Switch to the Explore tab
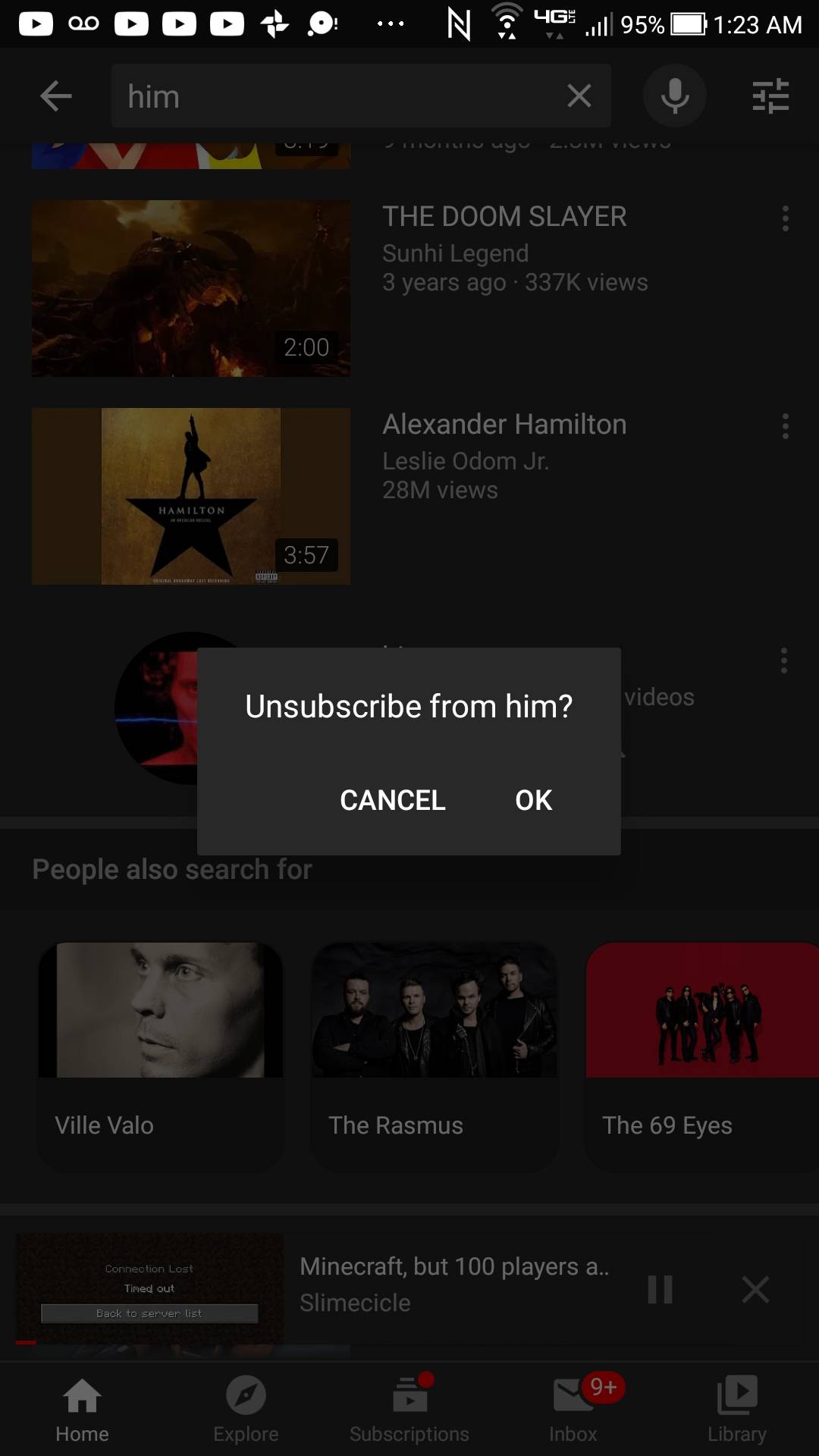The height and width of the screenshot is (1456, 819). coord(246,1409)
